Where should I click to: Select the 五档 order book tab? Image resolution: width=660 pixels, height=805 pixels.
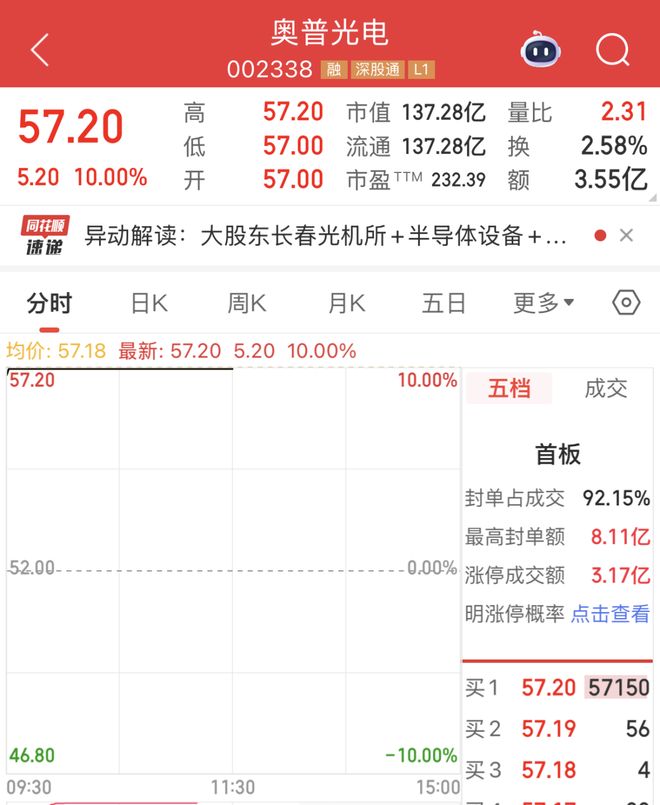[x=509, y=389]
